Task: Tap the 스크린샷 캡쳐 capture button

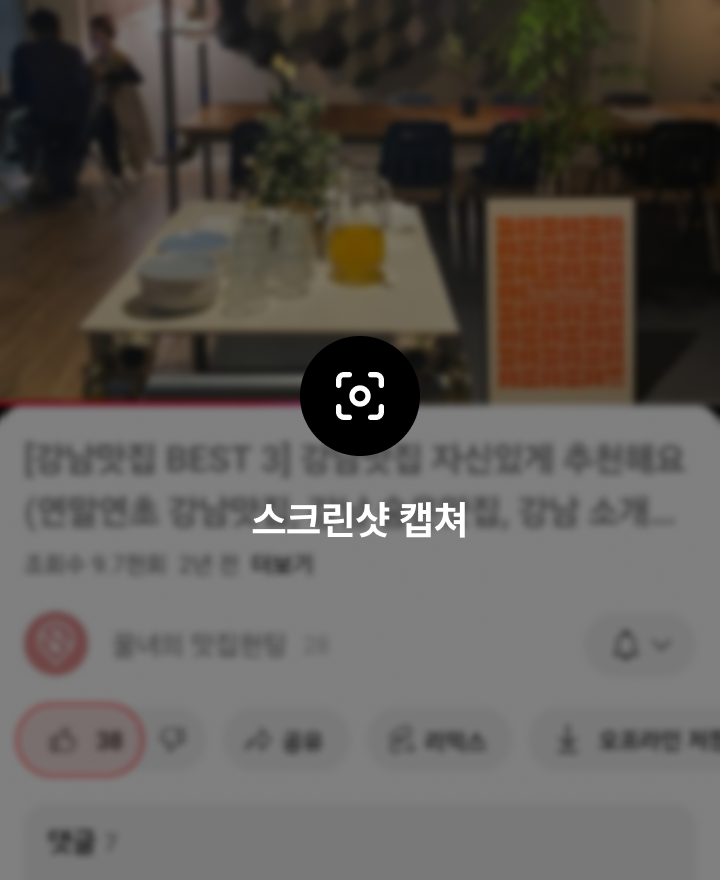Action: click(x=360, y=396)
